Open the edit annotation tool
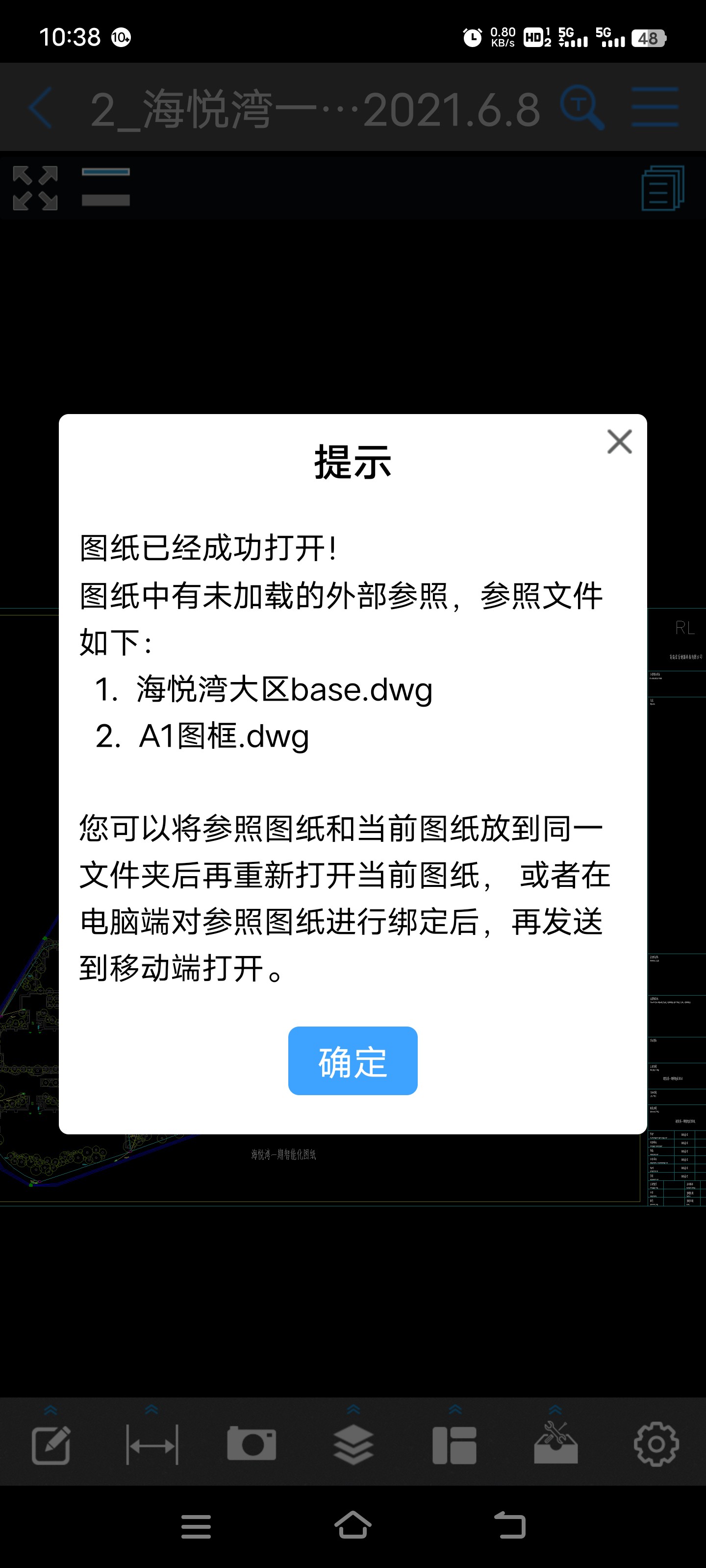The height and width of the screenshot is (1568, 706). [50, 1445]
